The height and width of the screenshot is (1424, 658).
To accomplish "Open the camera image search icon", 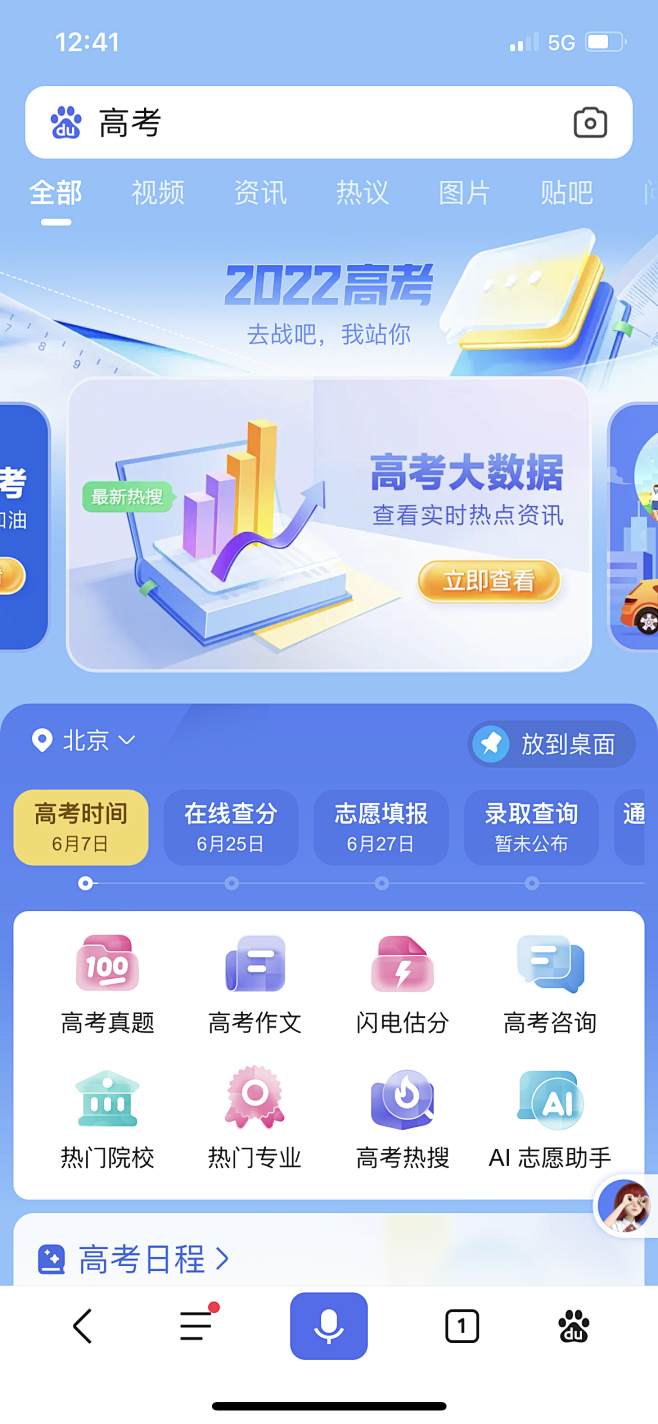I will click(x=590, y=123).
